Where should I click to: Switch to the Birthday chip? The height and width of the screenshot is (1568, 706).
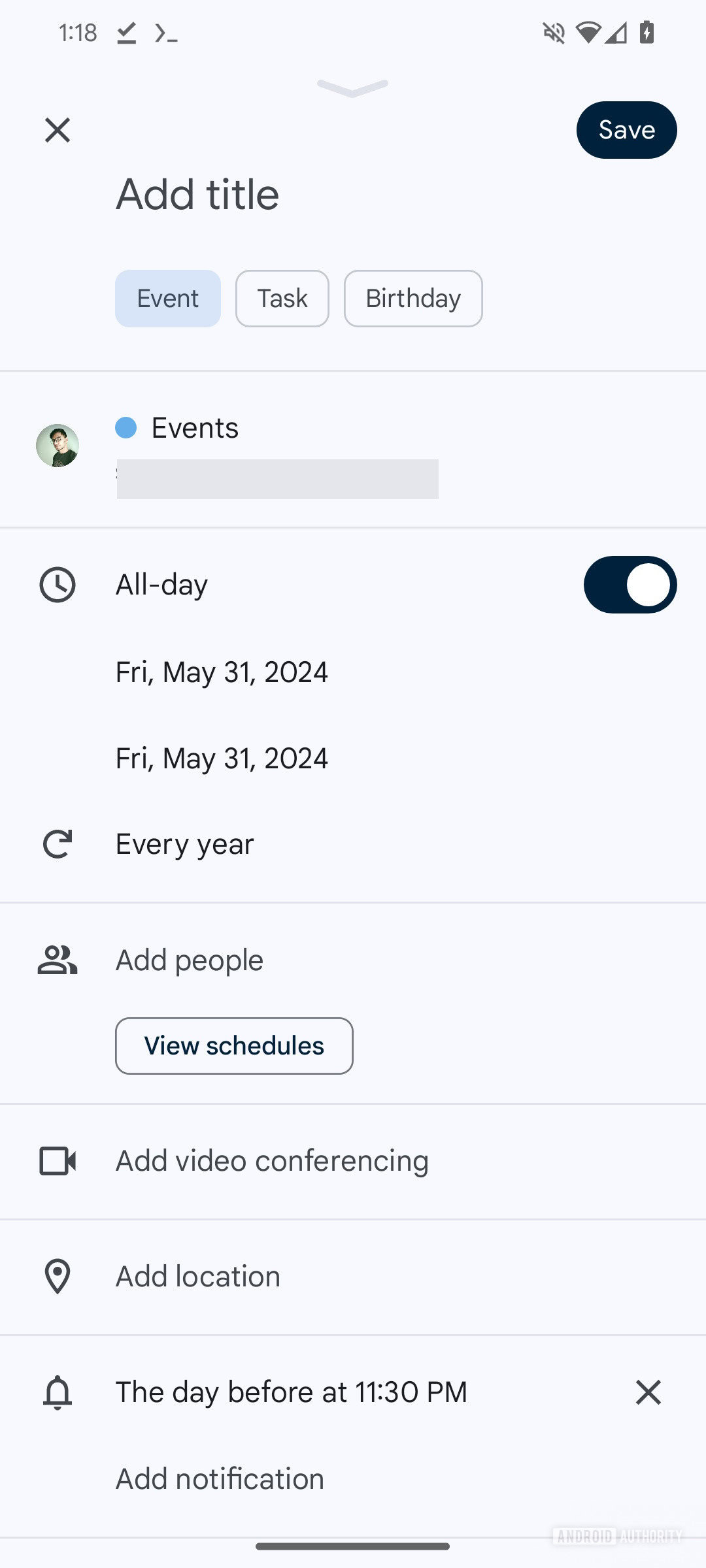coord(413,299)
